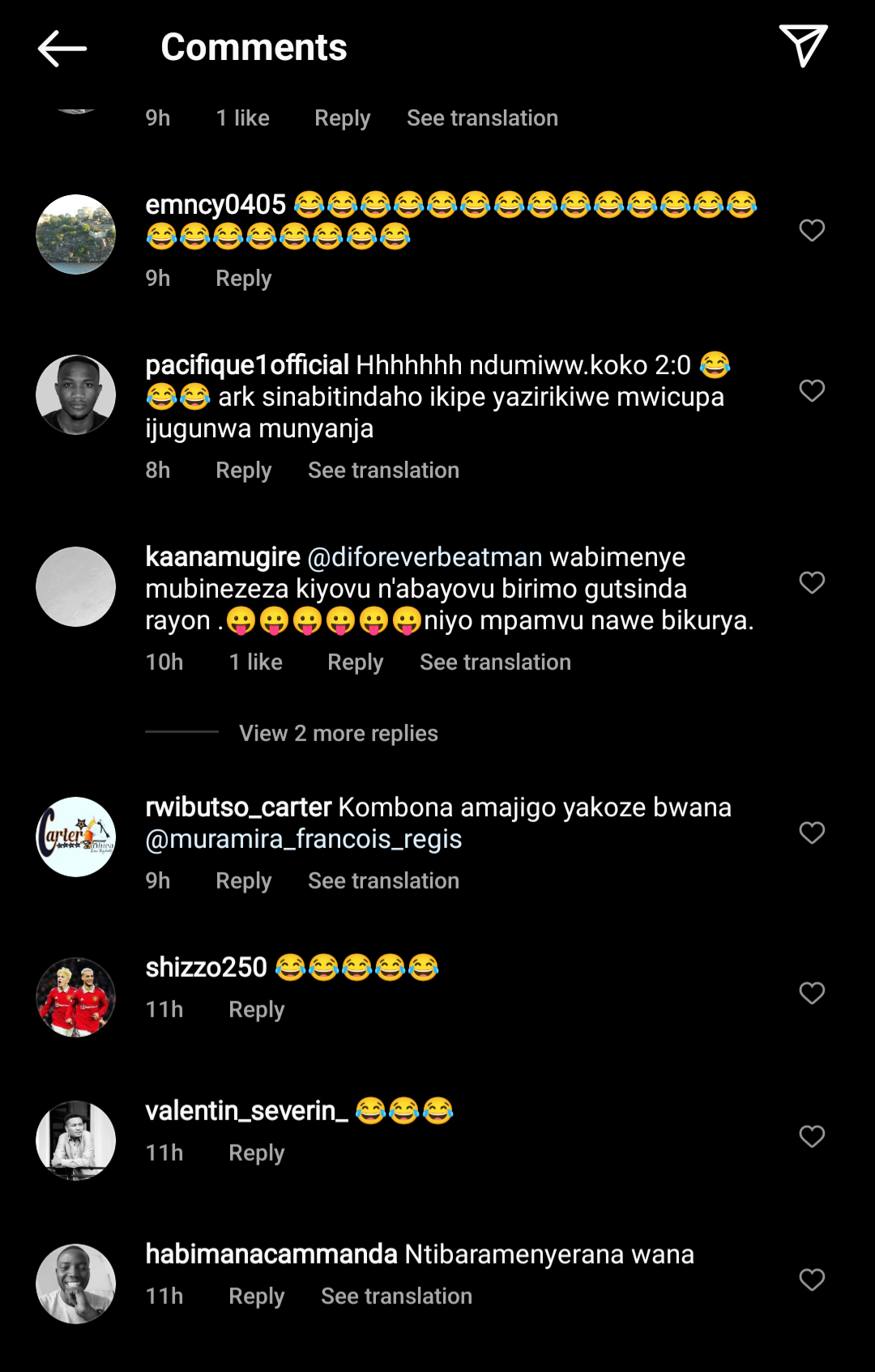Screen dimensions: 875x1372
Task: See translation of kaanamugire's comment
Action: (x=495, y=663)
